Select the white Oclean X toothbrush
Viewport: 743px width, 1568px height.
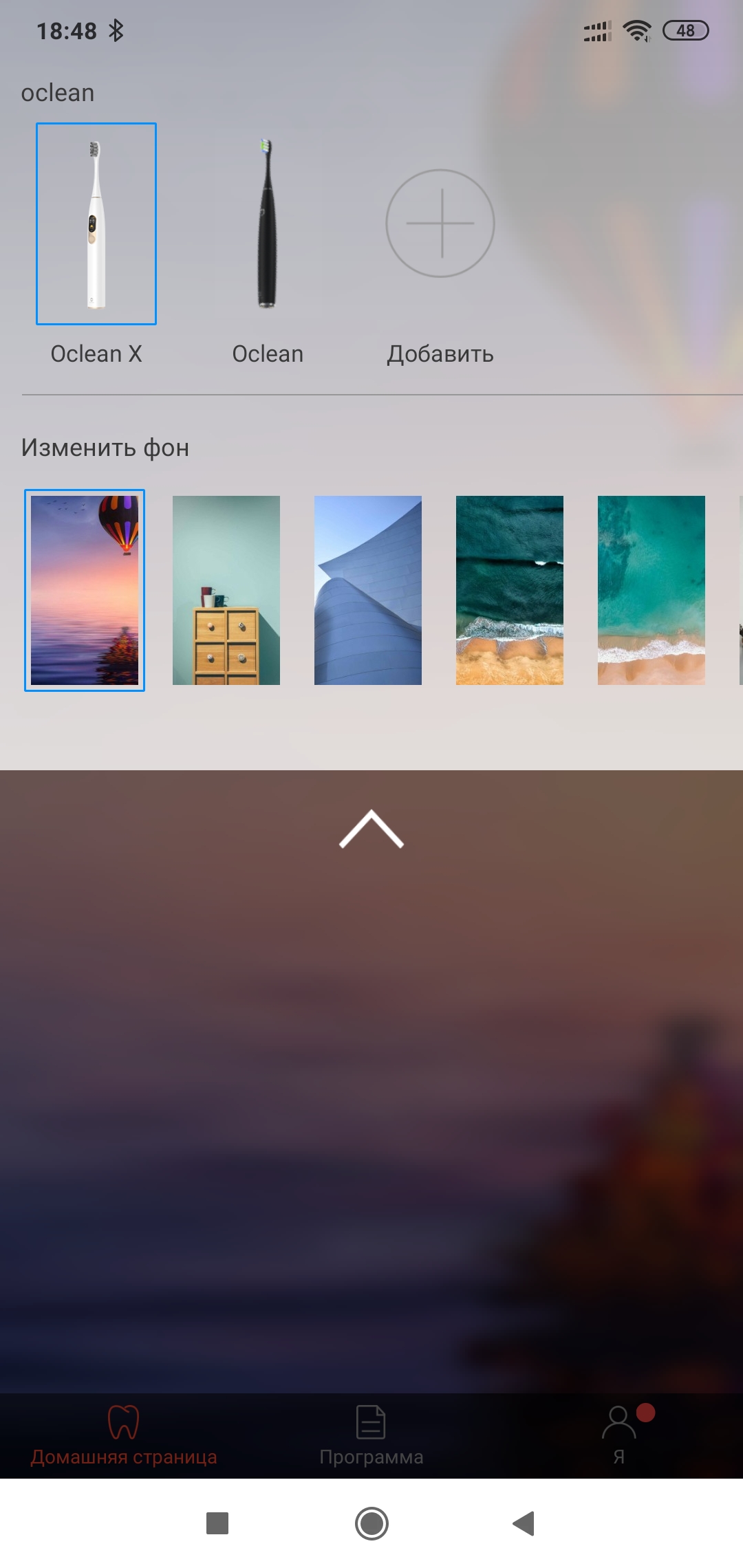[96, 224]
